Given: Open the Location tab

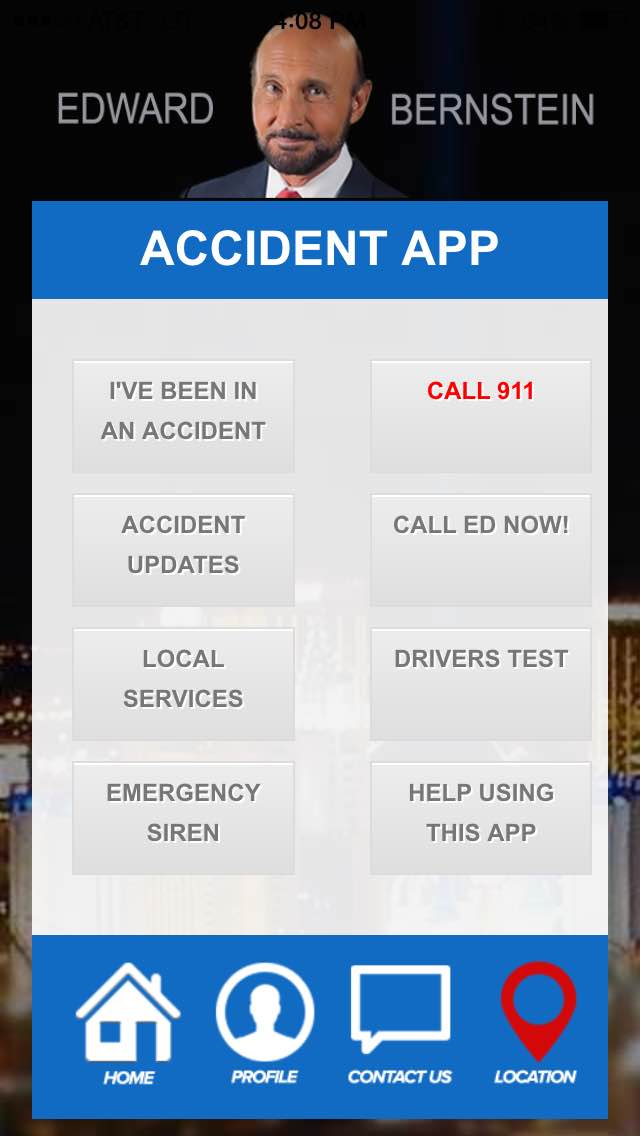Looking at the screenshot, I should pos(536,1024).
